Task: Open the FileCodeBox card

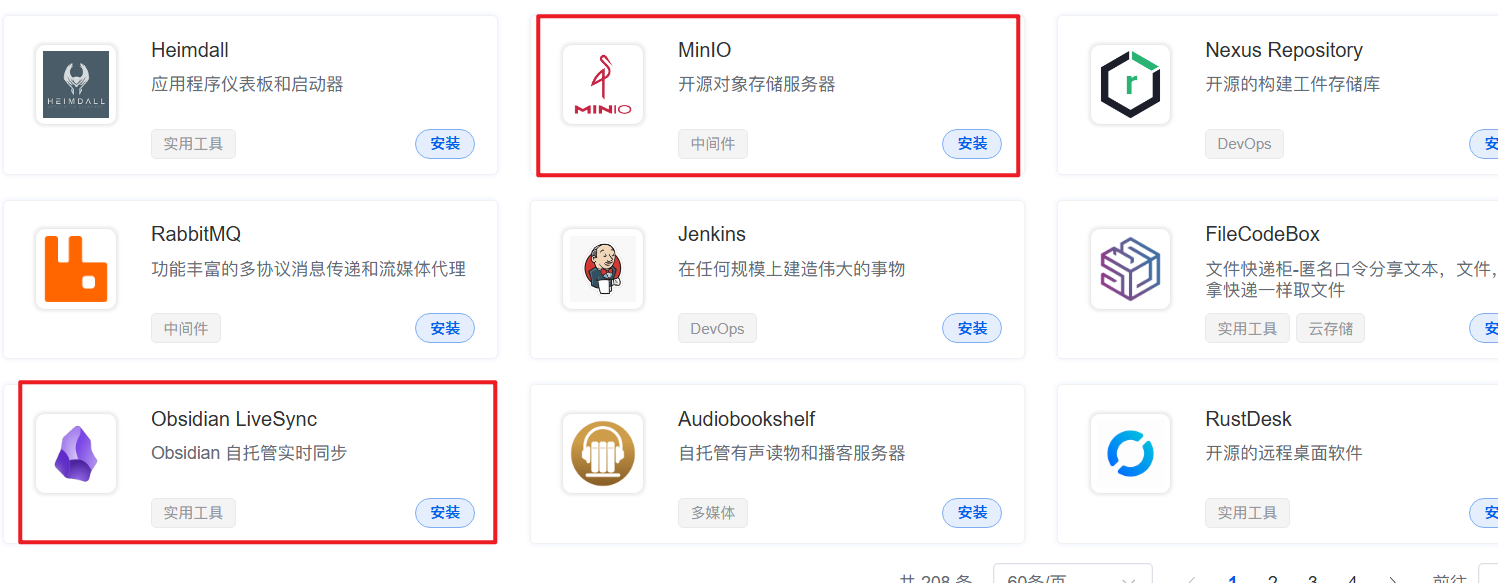Action: tap(1262, 235)
